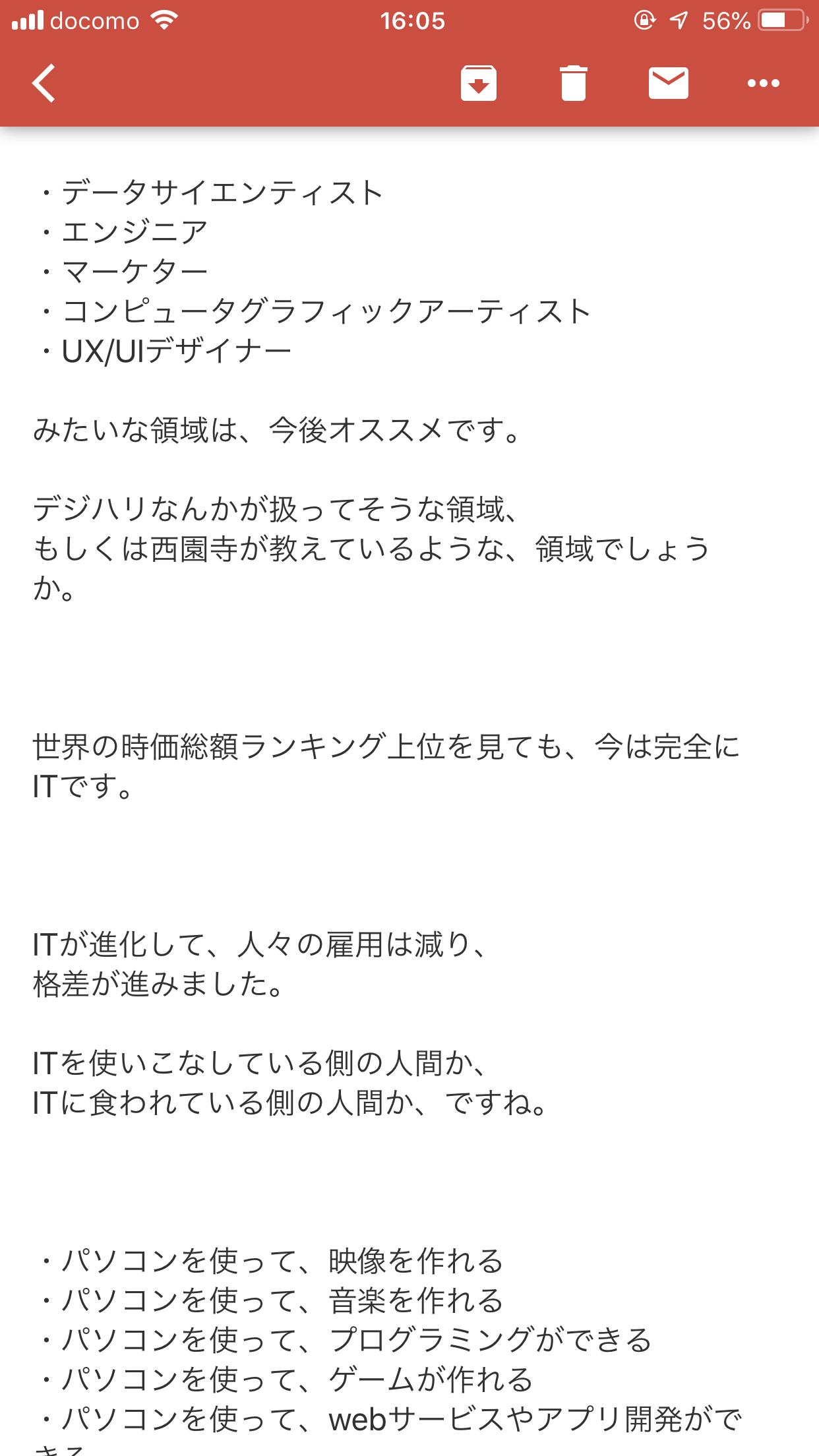The height and width of the screenshot is (1456, 819).
Task: Mark this email as unread
Action: pos(668,83)
